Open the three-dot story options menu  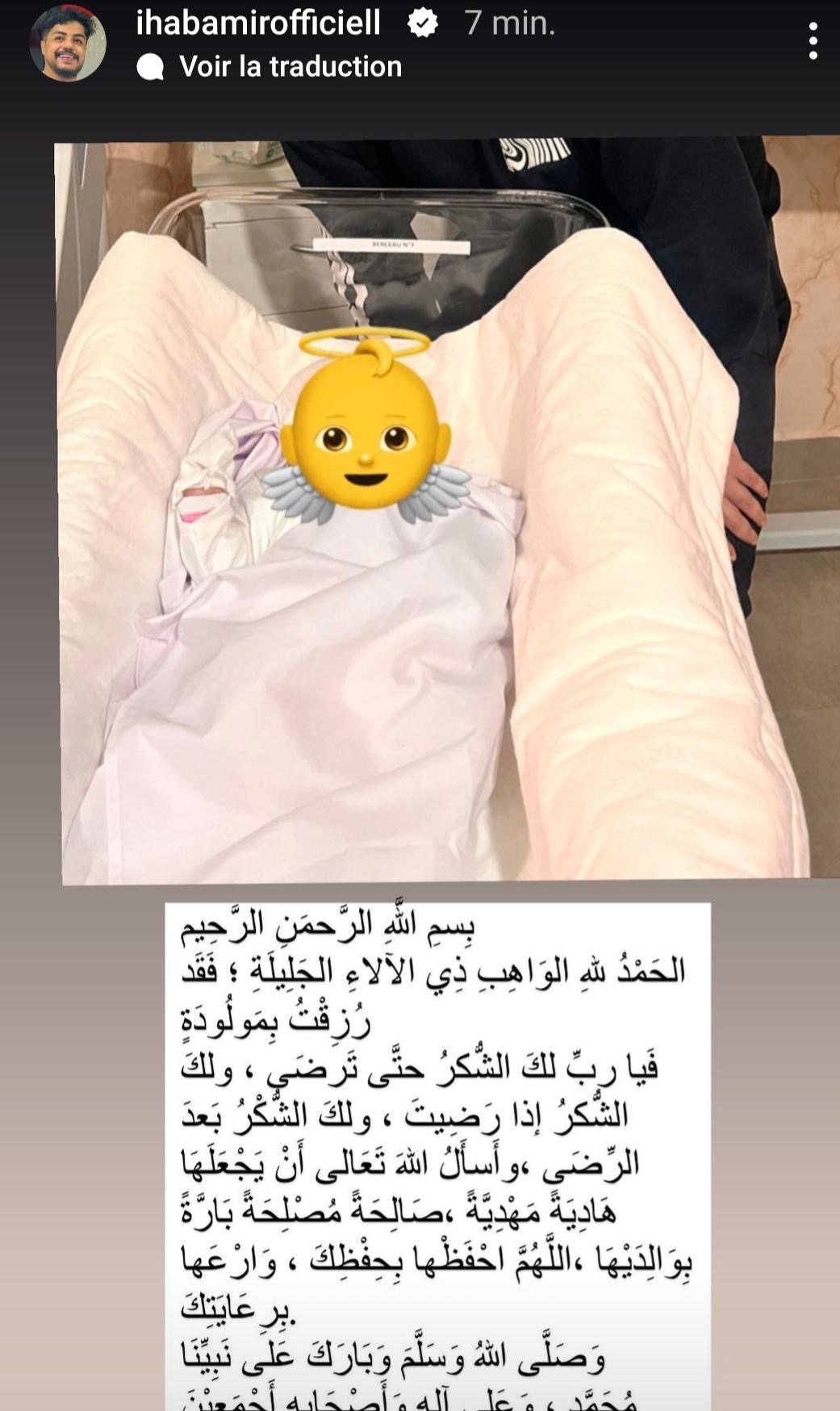tap(813, 40)
